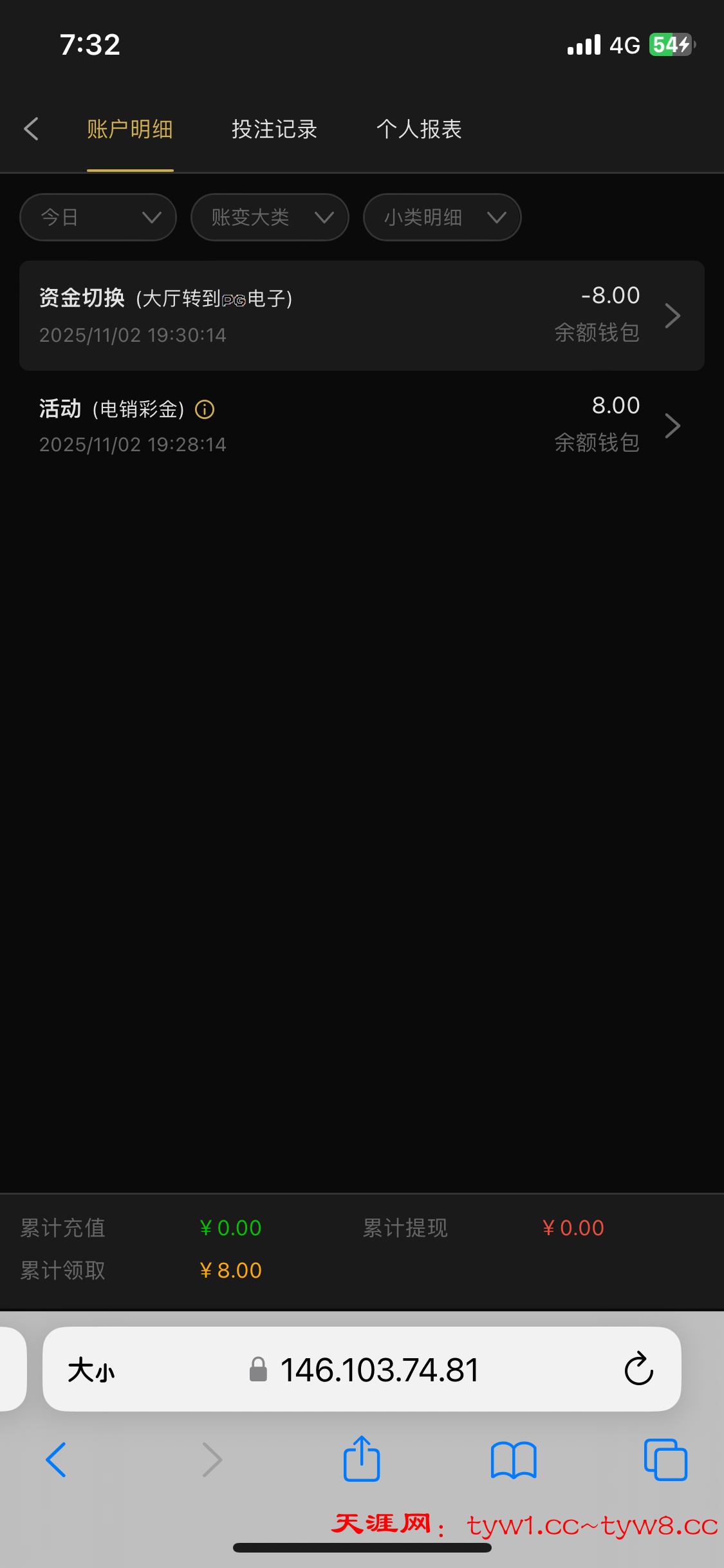This screenshot has width=724, height=1568.
Task: Open the Safari tab switcher icon
Action: 666,1459
